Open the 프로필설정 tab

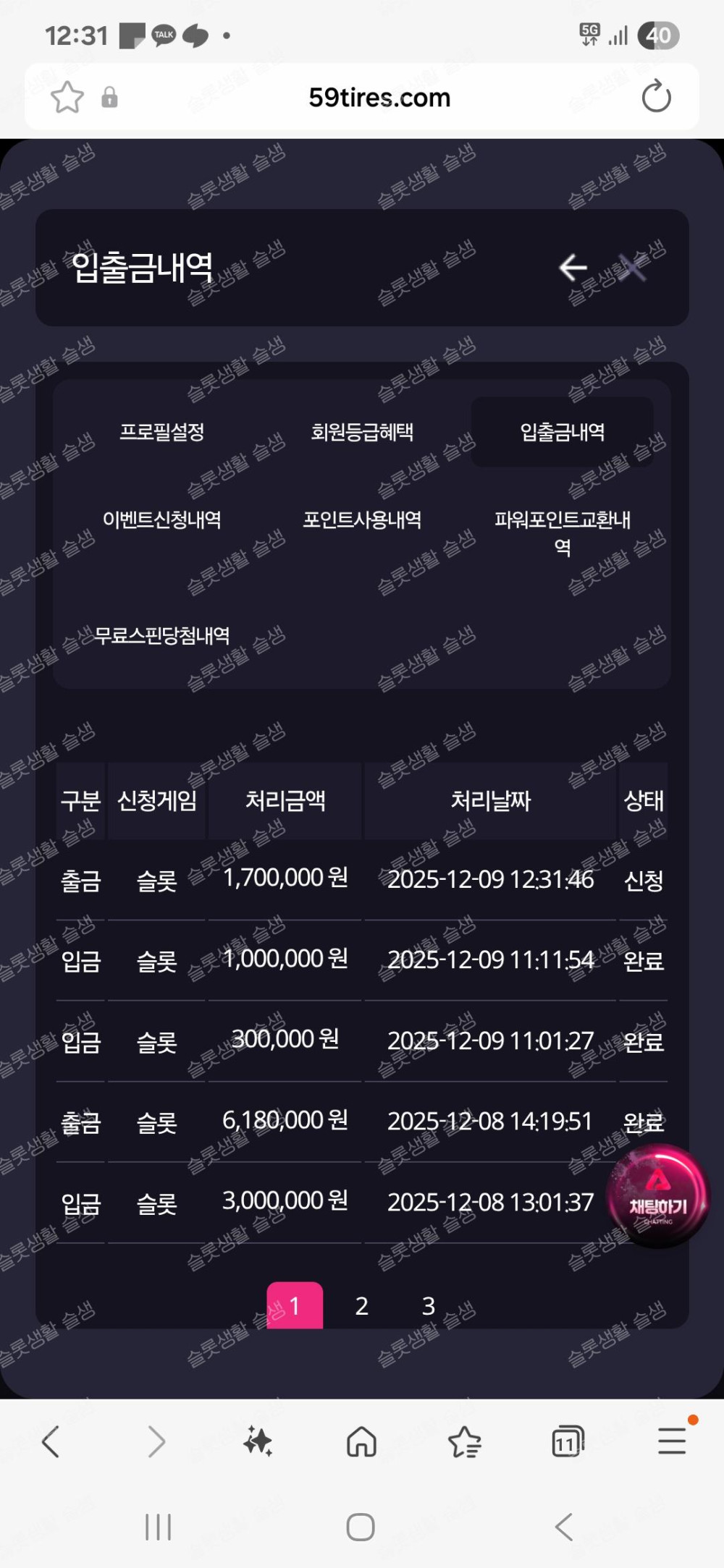(x=162, y=432)
